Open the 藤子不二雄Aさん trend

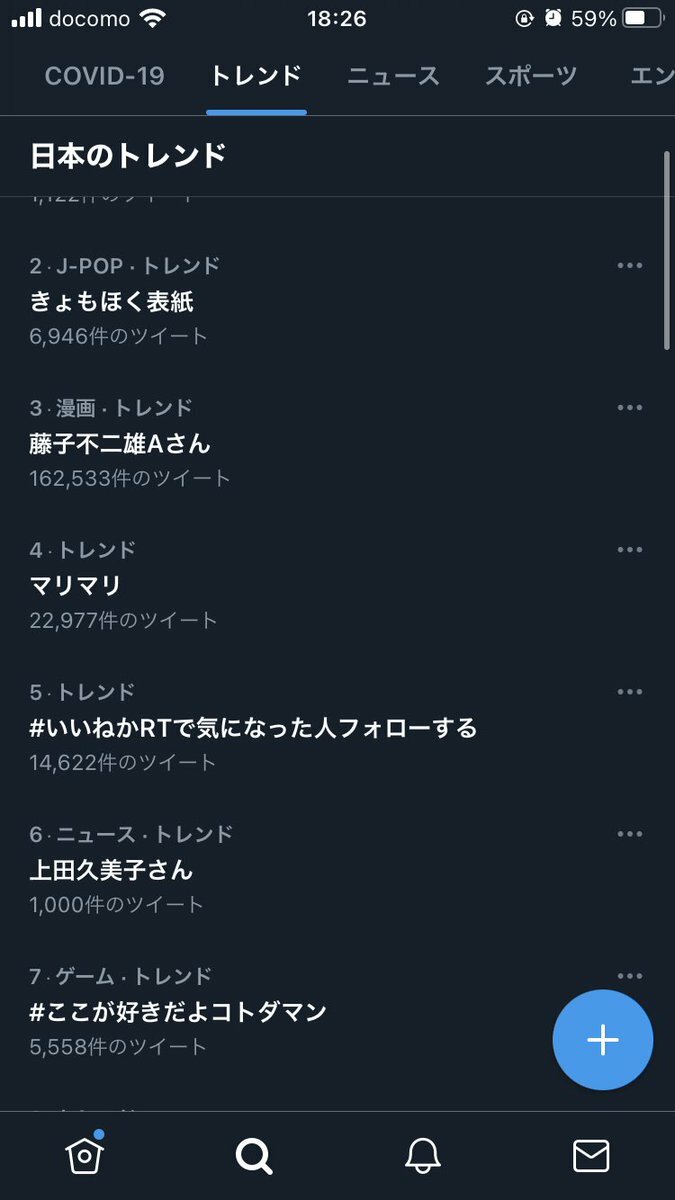tap(120, 443)
